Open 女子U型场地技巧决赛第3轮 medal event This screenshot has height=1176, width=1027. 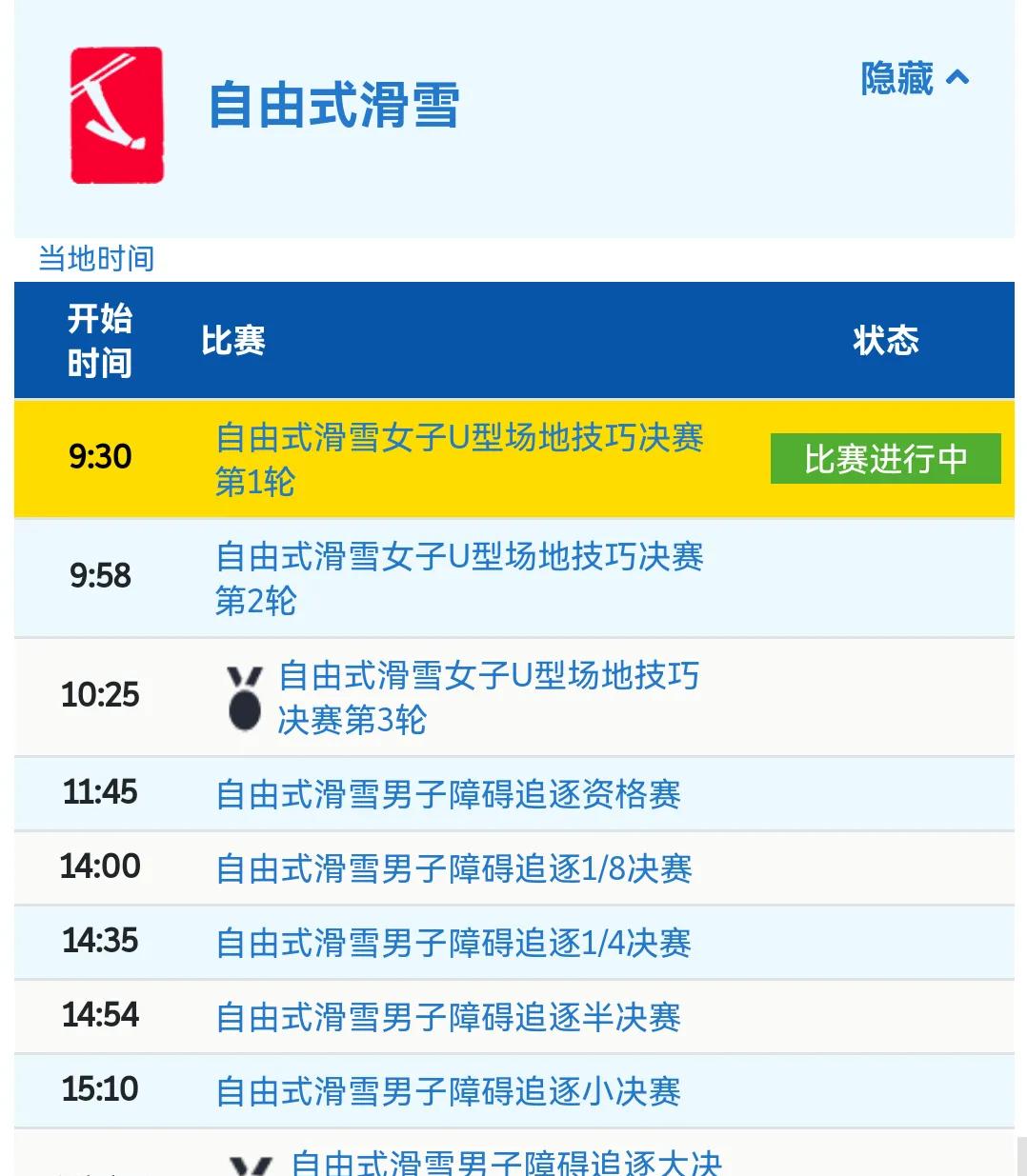click(488, 697)
